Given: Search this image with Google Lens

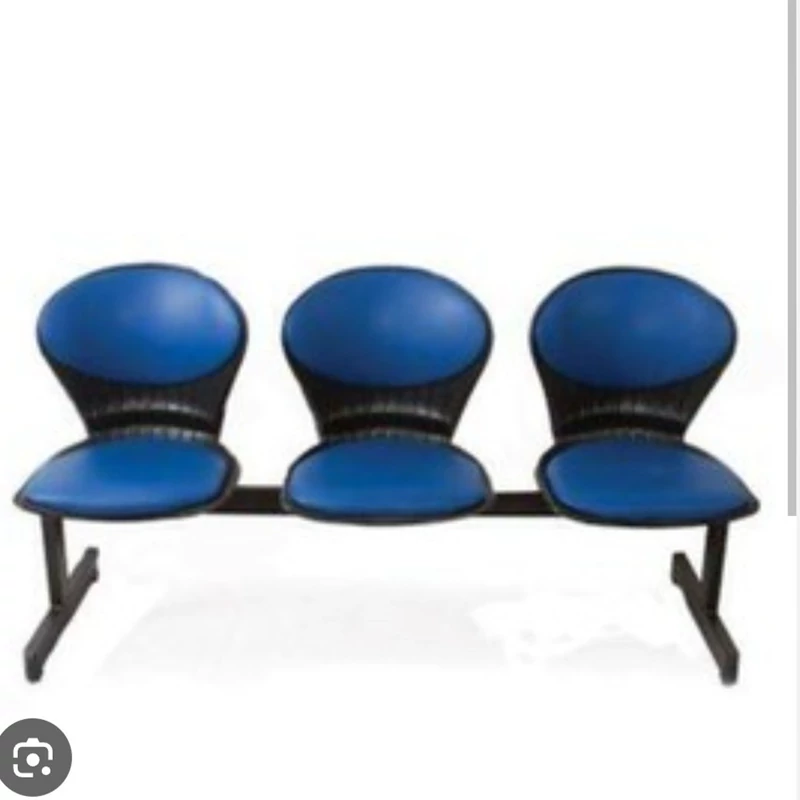Looking at the screenshot, I should pos(35,759).
